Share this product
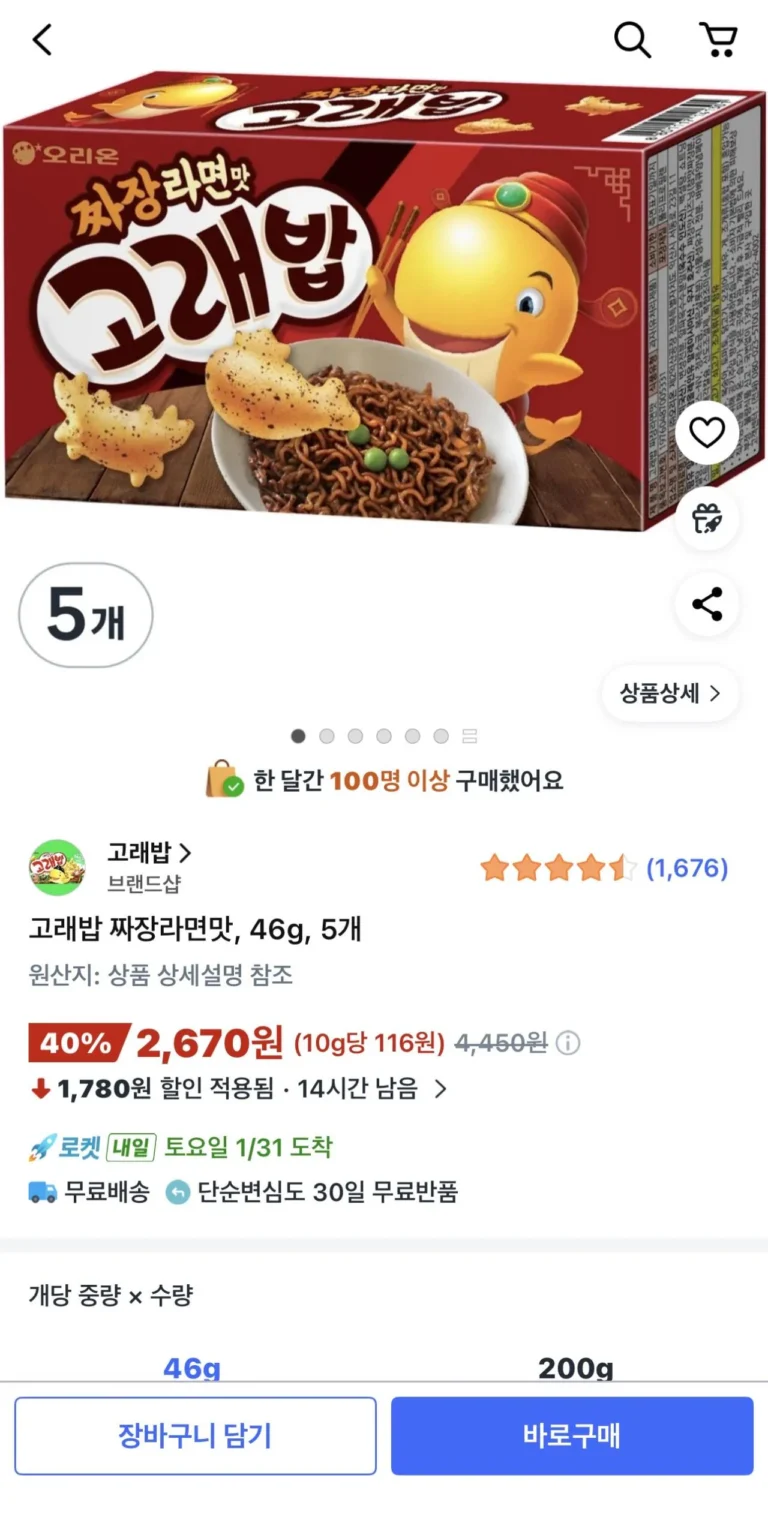 click(x=707, y=604)
